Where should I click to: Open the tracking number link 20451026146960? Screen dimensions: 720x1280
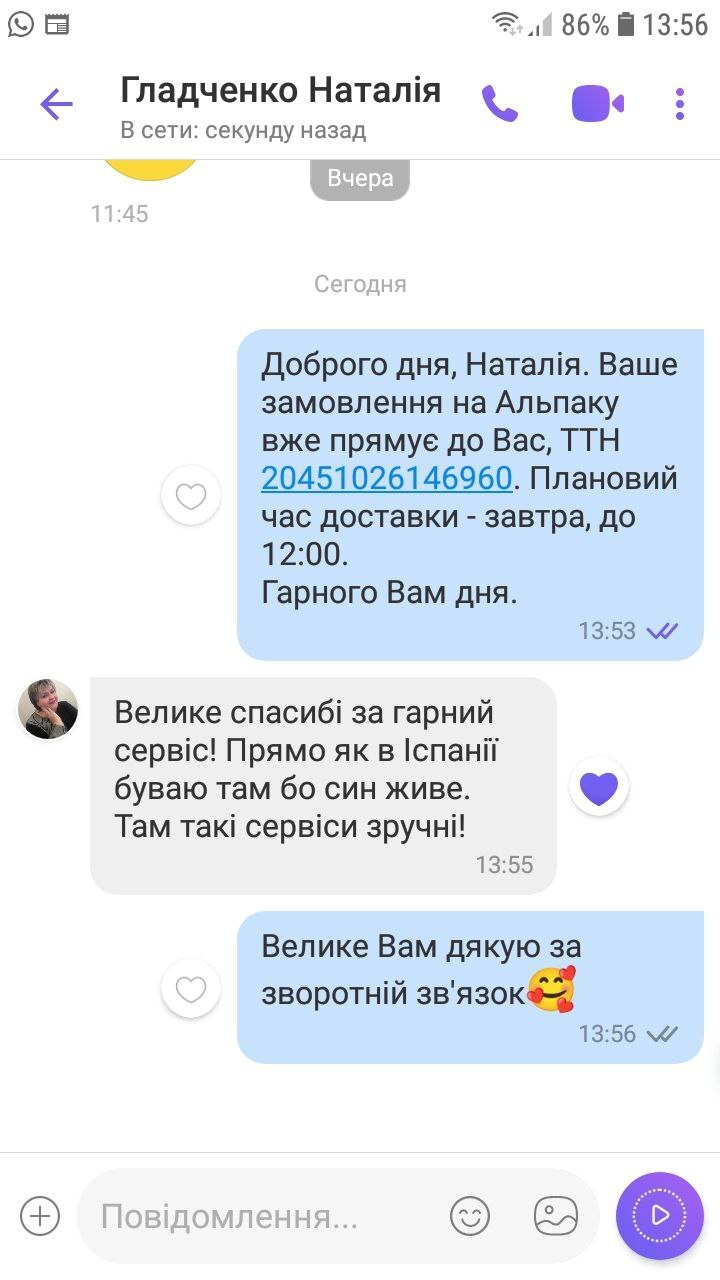pyautogui.click(x=386, y=478)
